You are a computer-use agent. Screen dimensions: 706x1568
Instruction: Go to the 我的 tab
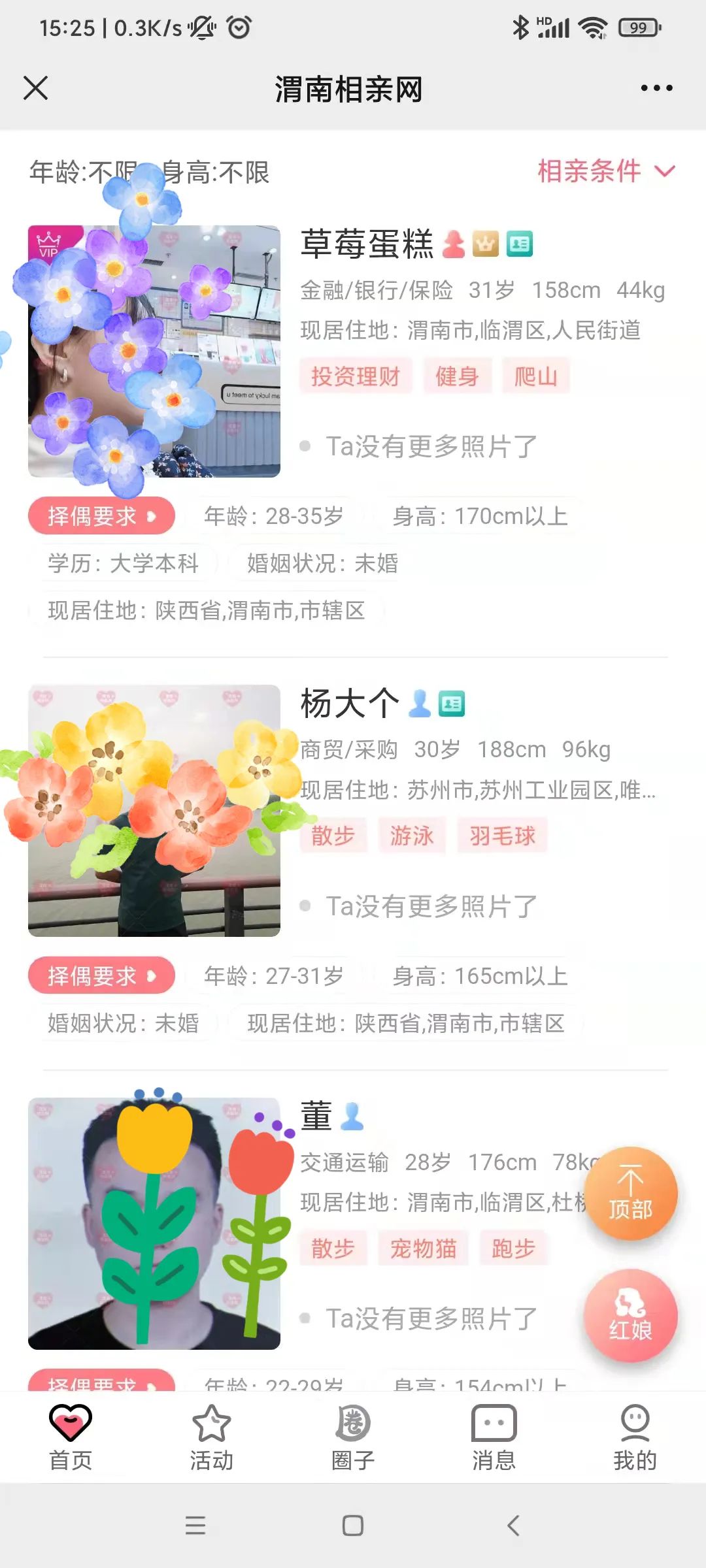tap(635, 1437)
